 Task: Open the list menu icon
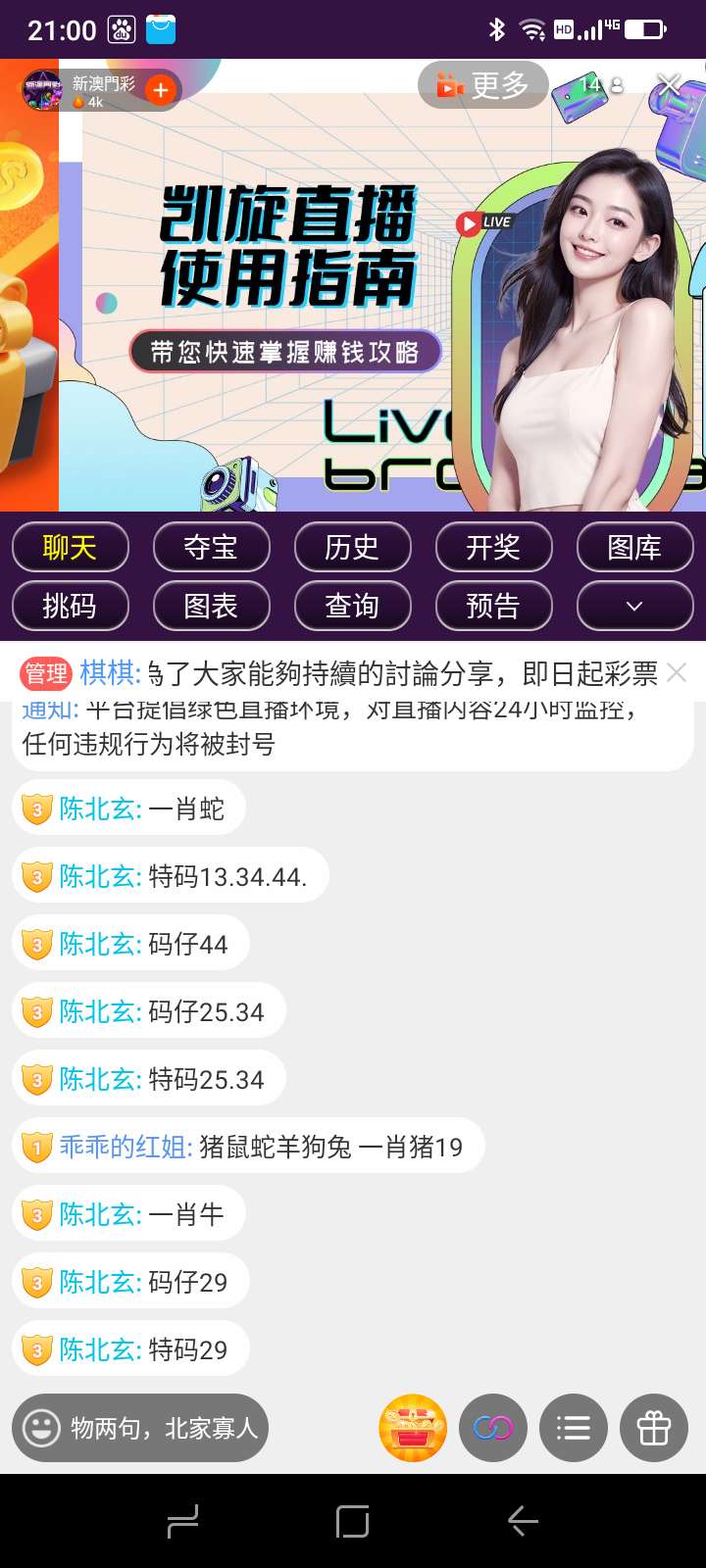[574, 1428]
